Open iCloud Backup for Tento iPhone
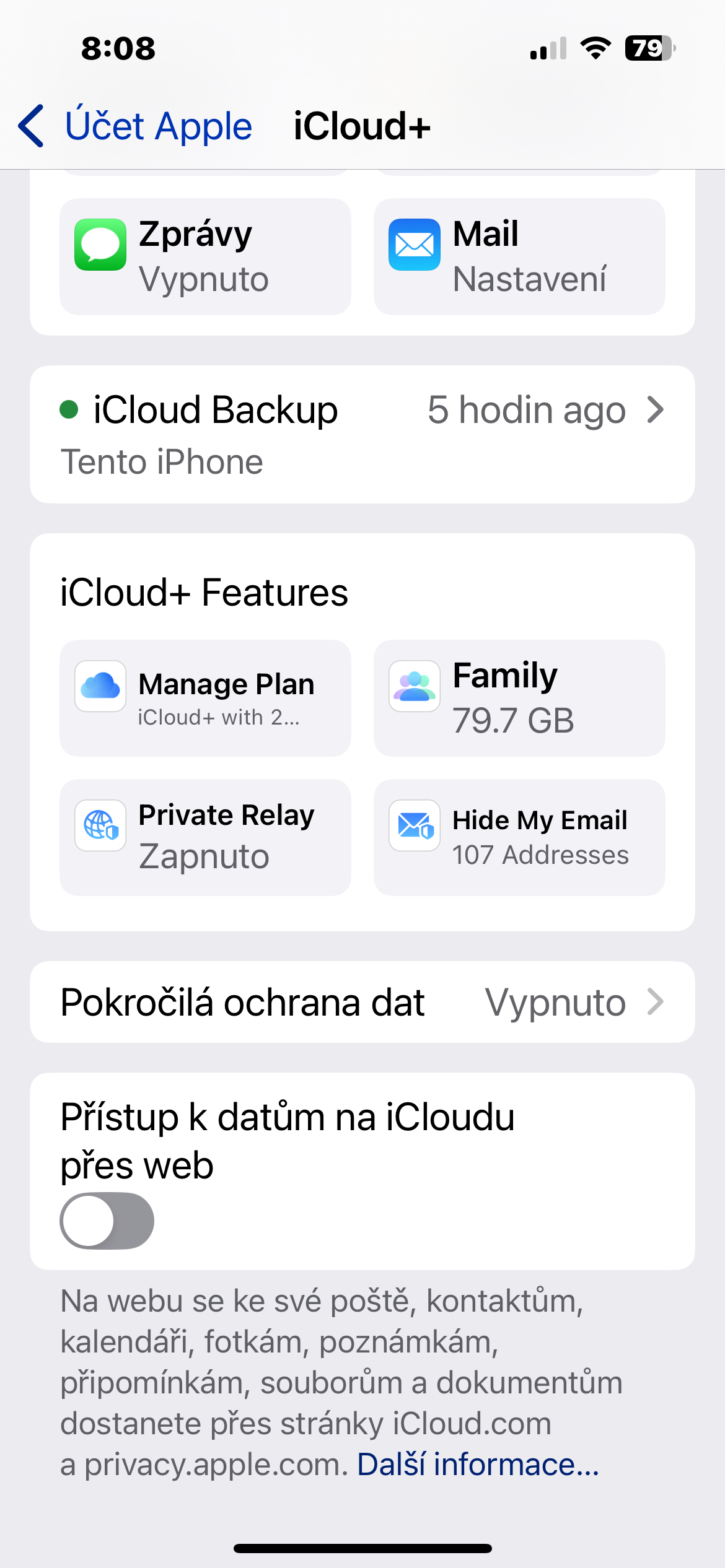The image size is (725, 1568). (x=362, y=434)
